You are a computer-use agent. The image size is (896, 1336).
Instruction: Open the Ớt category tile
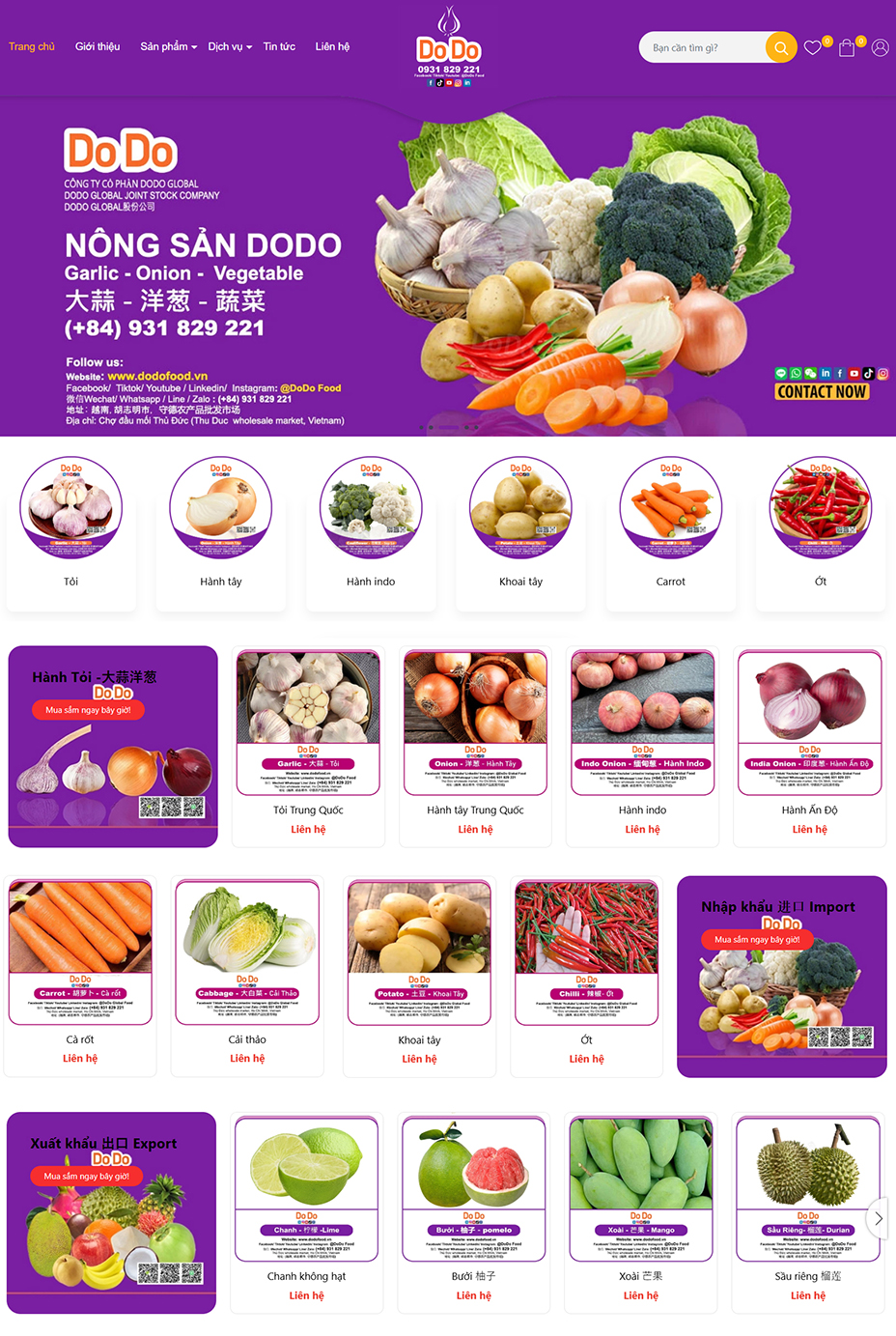click(x=821, y=529)
